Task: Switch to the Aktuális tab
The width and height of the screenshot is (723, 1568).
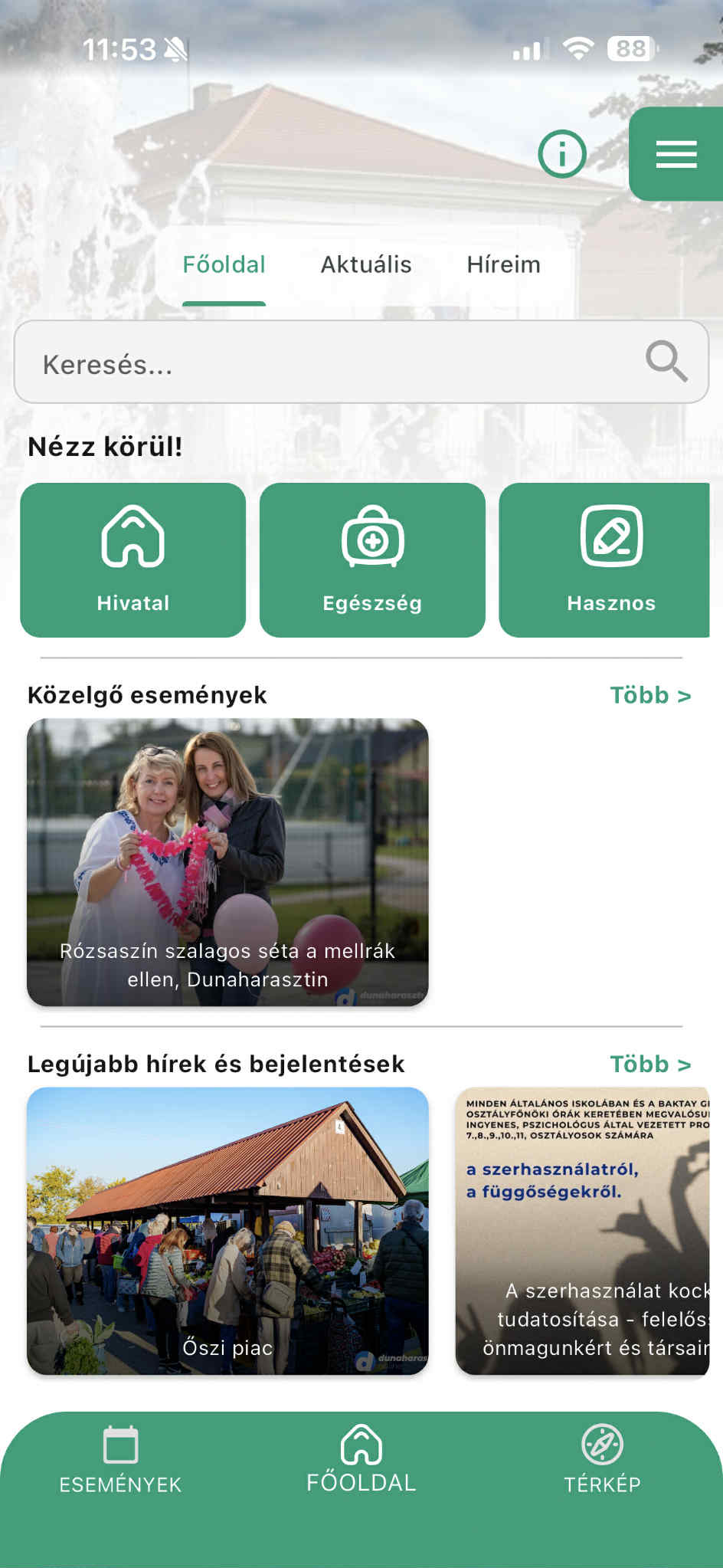Action: tap(366, 264)
